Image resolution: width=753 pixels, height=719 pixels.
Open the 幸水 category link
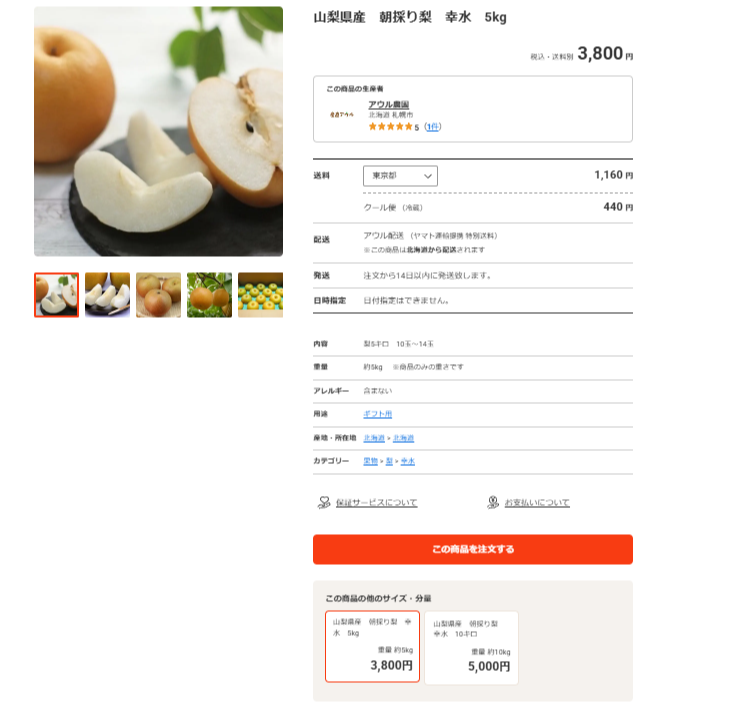(x=406, y=461)
